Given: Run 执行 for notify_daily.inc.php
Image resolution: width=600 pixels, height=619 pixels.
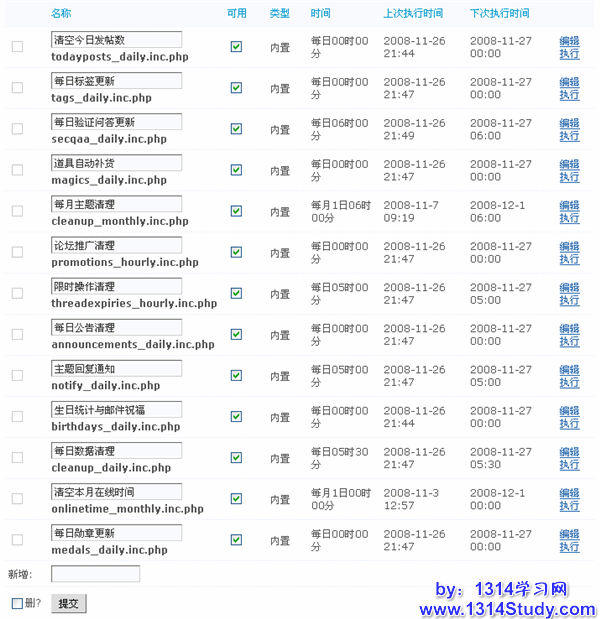Looking at the screenshot, I should (568, 381).
